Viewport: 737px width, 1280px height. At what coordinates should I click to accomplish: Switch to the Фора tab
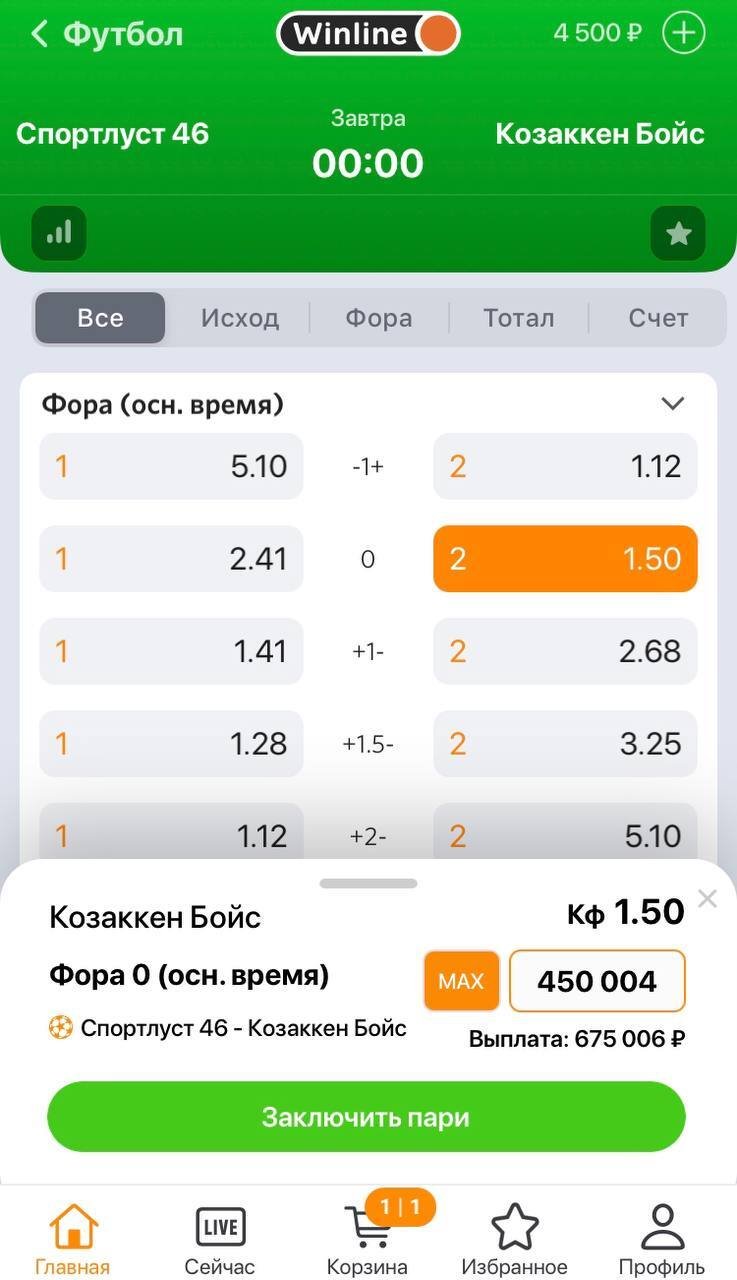point(378,318)
